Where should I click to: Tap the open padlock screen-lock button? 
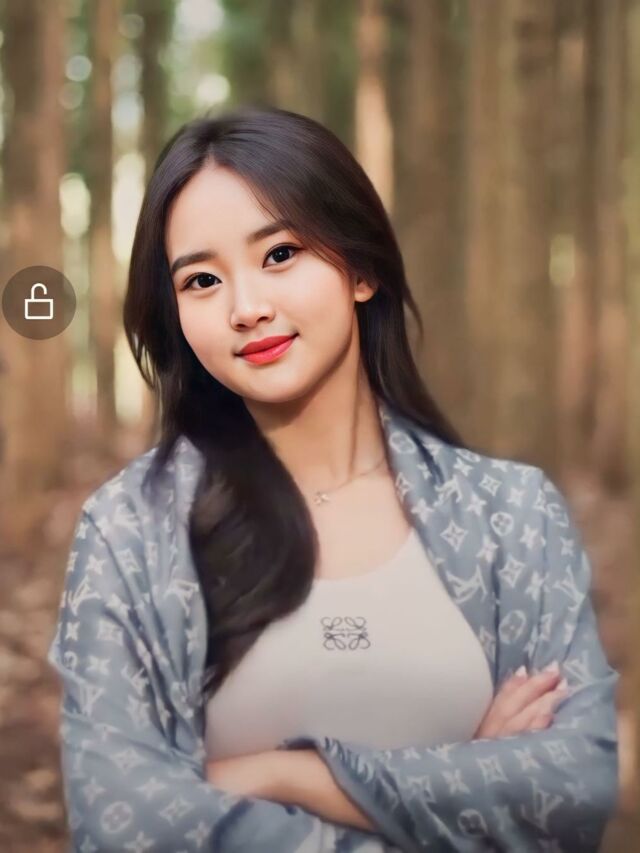(x=39, y=302)
